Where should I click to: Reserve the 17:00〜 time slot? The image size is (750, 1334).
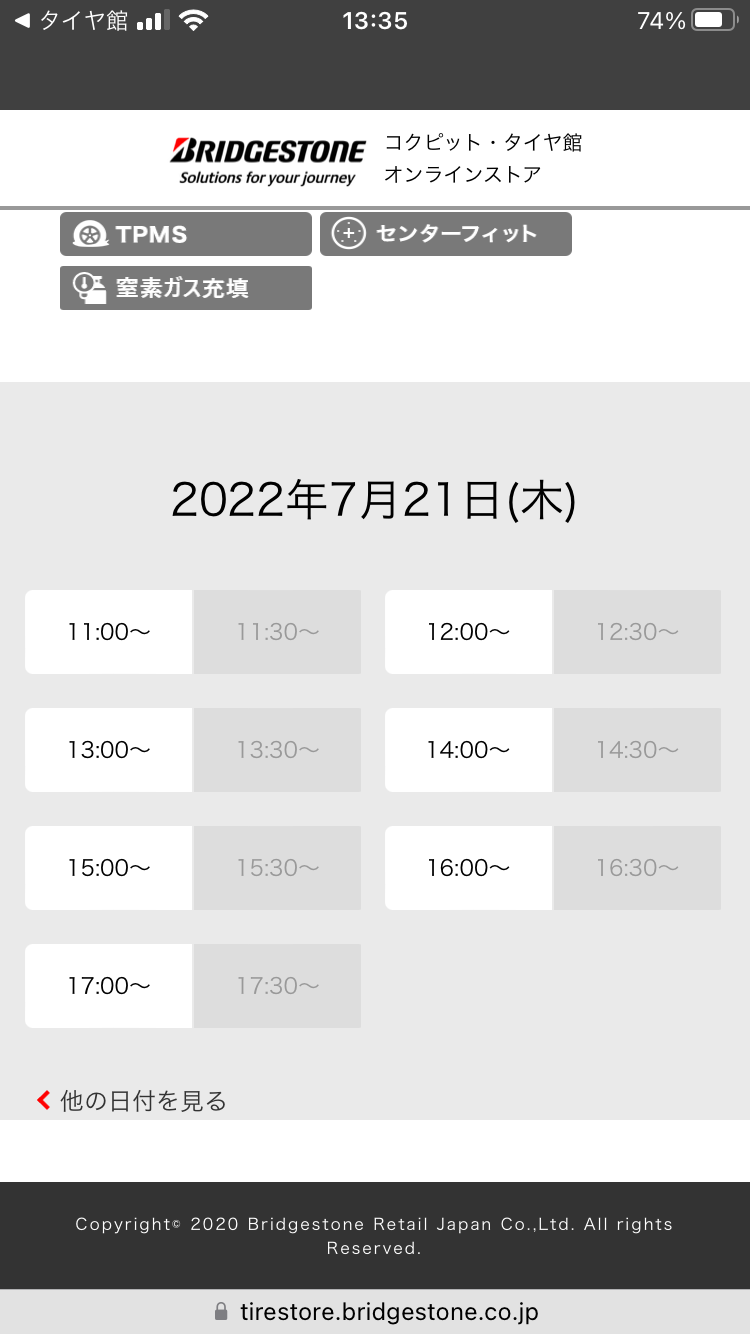(109, 986)
